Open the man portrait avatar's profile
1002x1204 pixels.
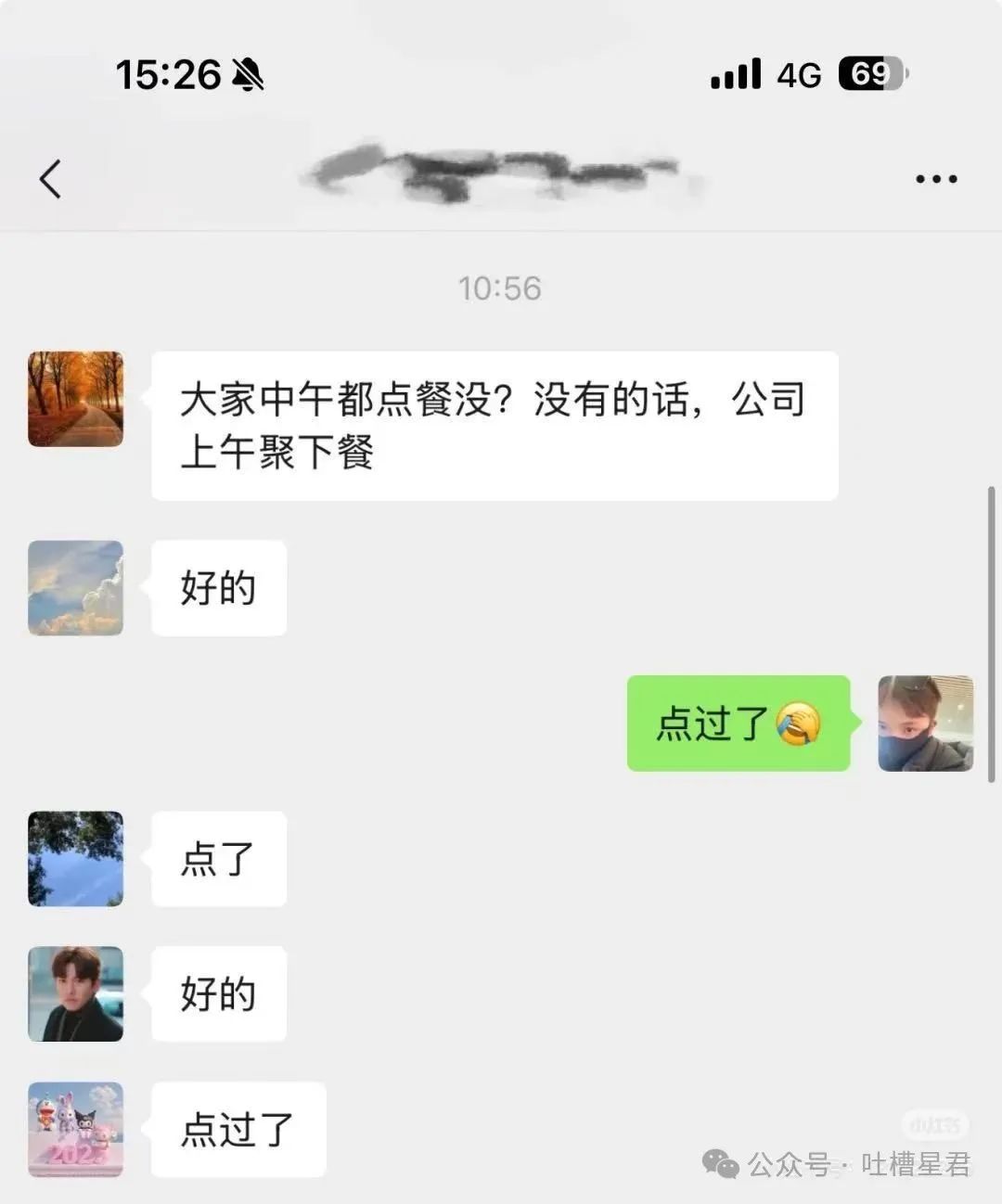pyautogui.click(x=75, y=993)
